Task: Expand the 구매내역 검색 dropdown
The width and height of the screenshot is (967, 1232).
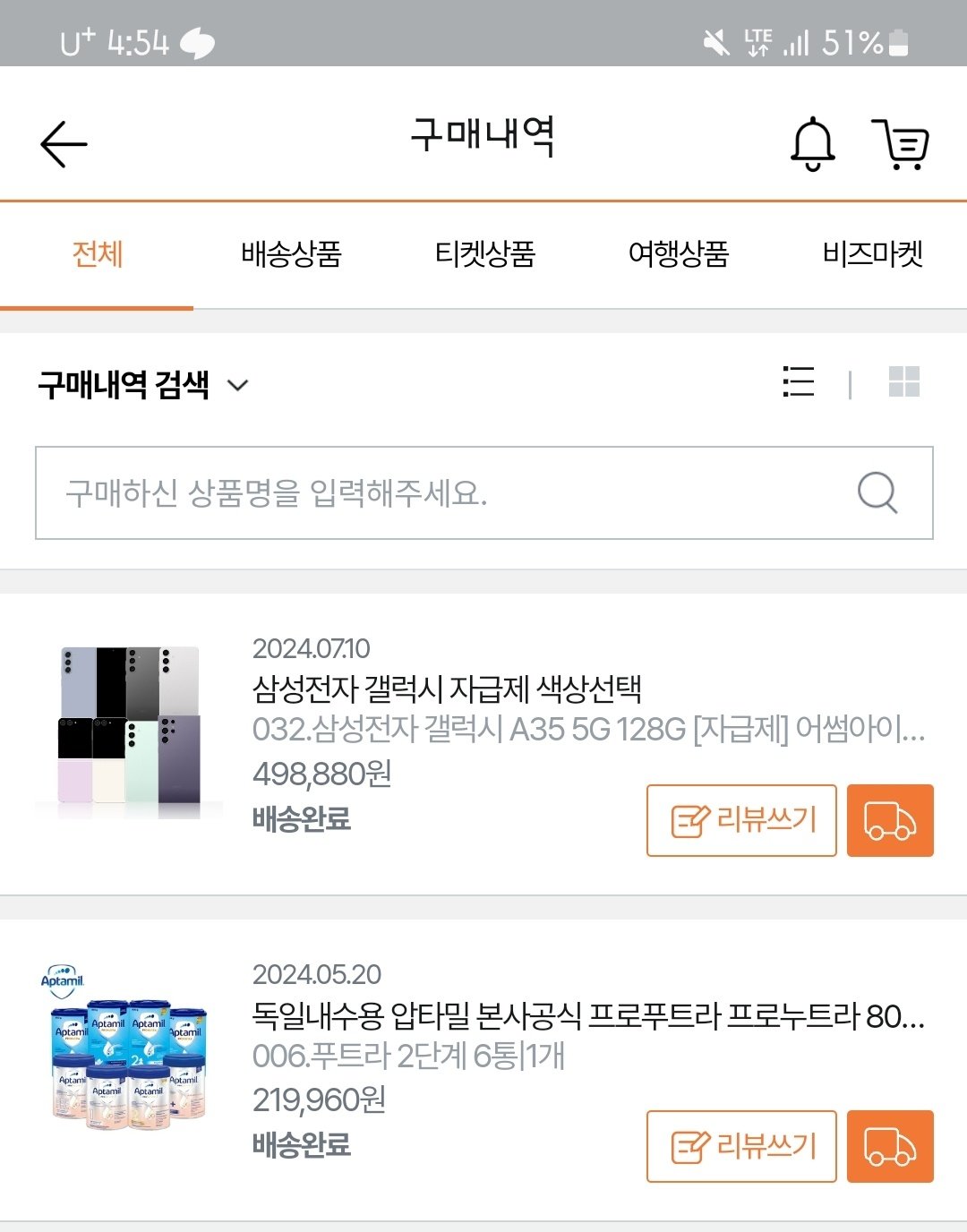Action: pyautogui.click(x=143, y=385)
